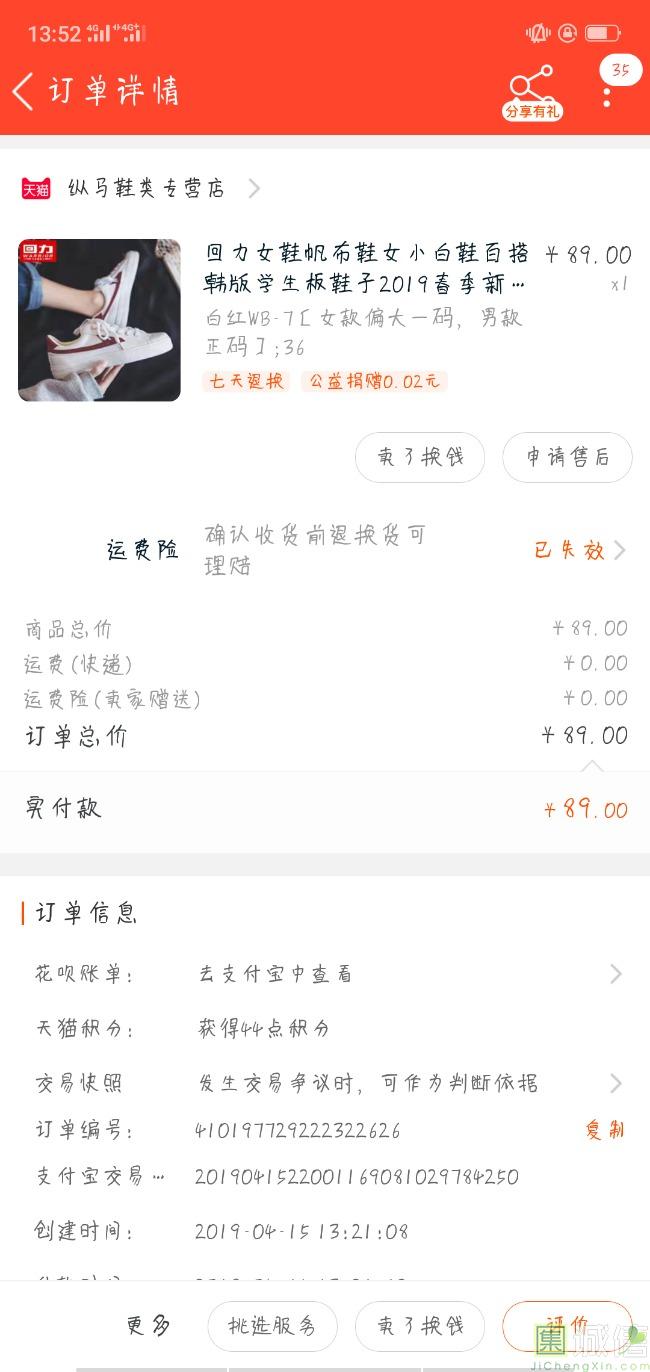
Task: Tap the 评价 button
Action: click(x=567, y=1326)
